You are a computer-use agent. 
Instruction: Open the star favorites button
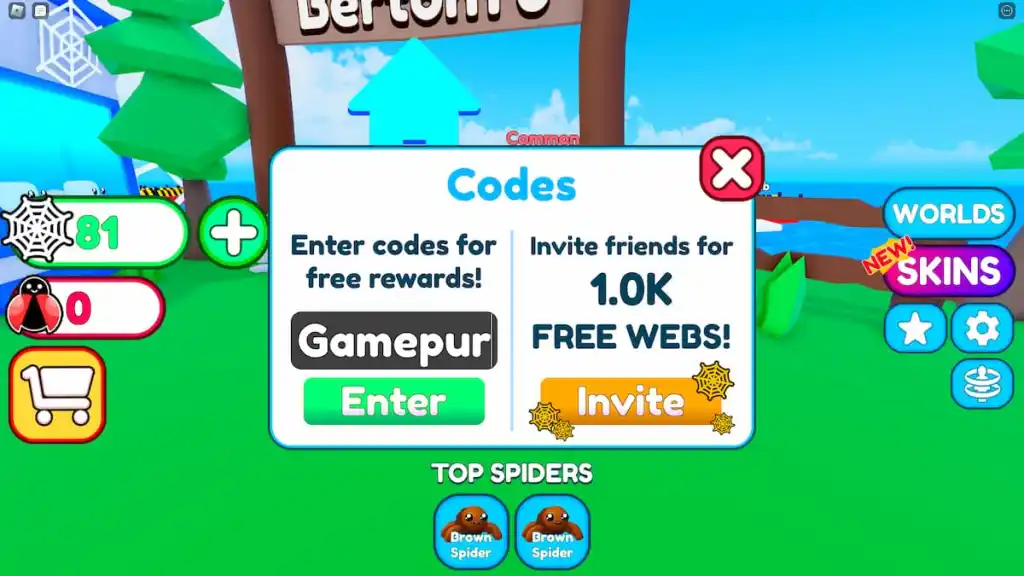point(915,329)
